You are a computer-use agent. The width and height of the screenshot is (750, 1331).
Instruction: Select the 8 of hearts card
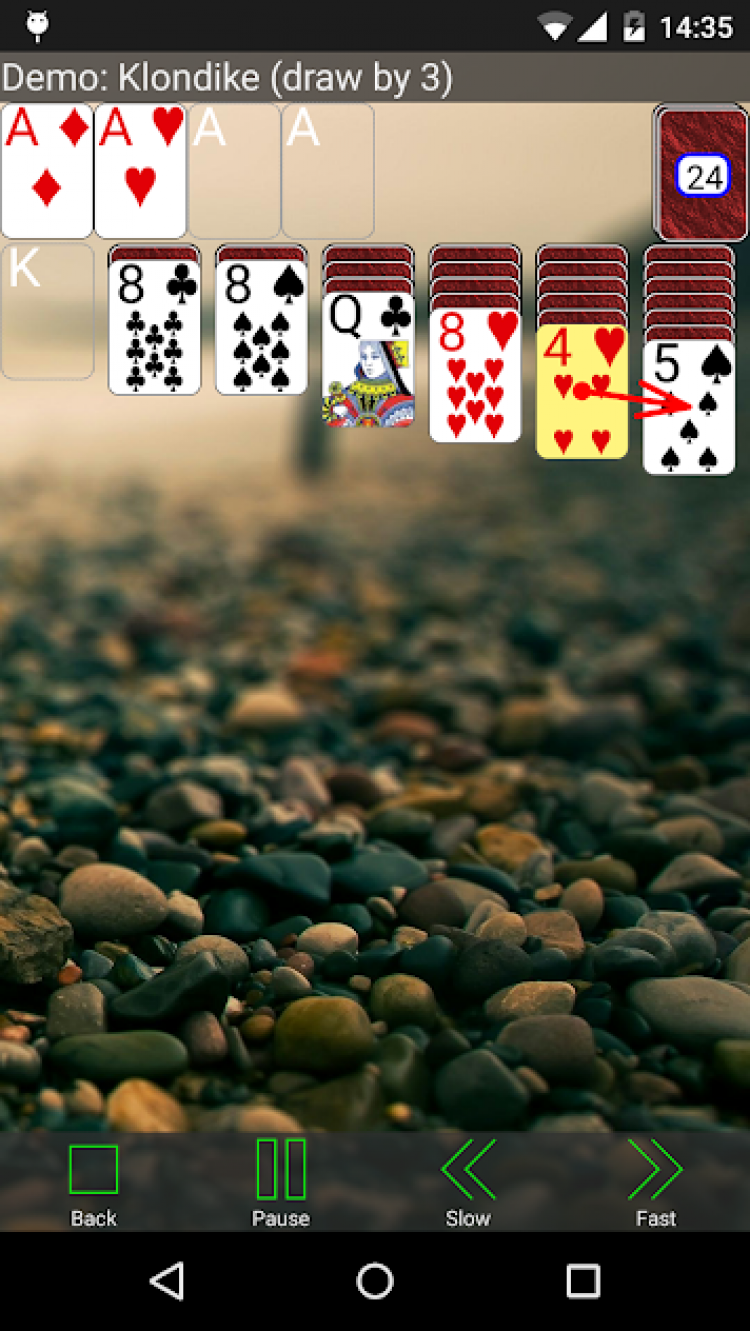pyautogui.click(x=475, y=375)
